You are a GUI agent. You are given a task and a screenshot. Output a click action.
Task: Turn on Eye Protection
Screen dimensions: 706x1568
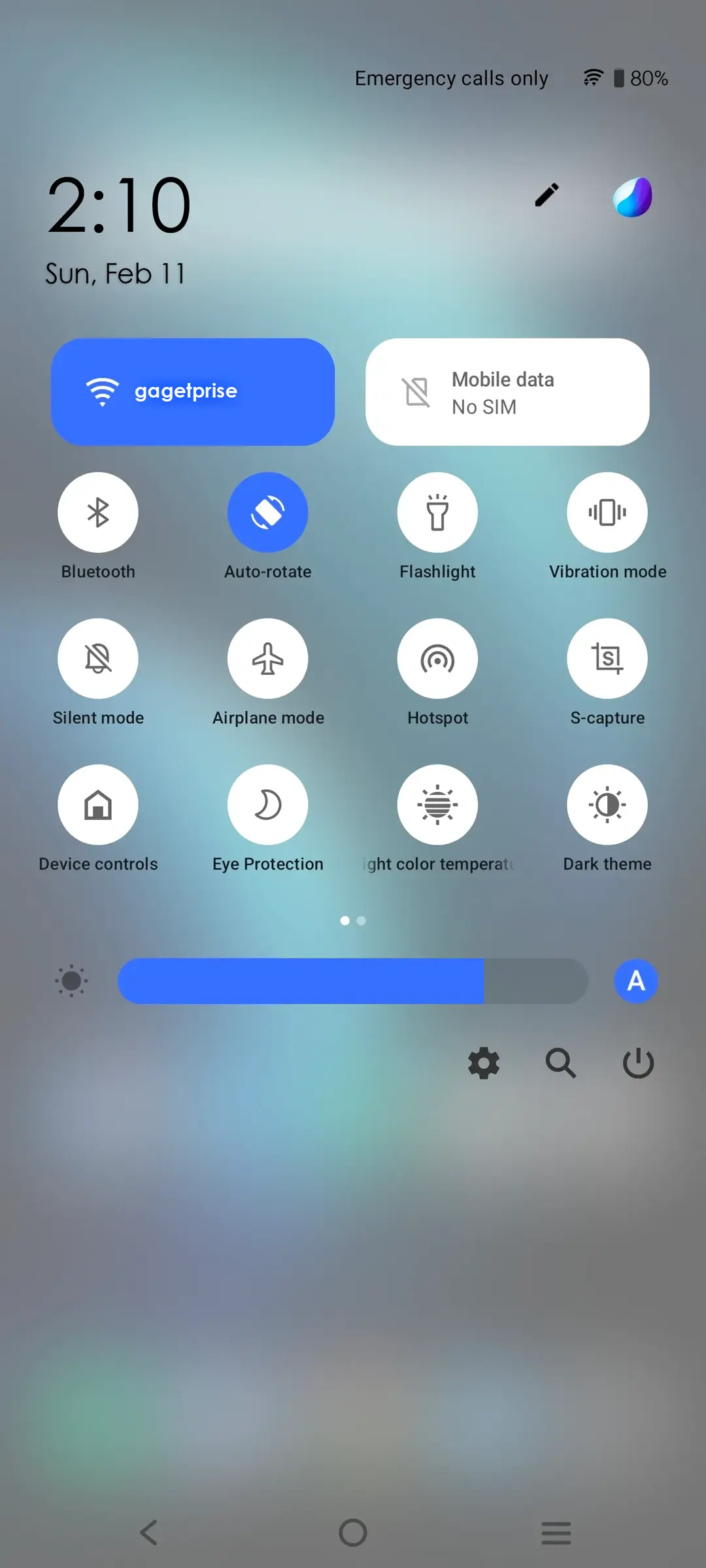click(268, 805)
